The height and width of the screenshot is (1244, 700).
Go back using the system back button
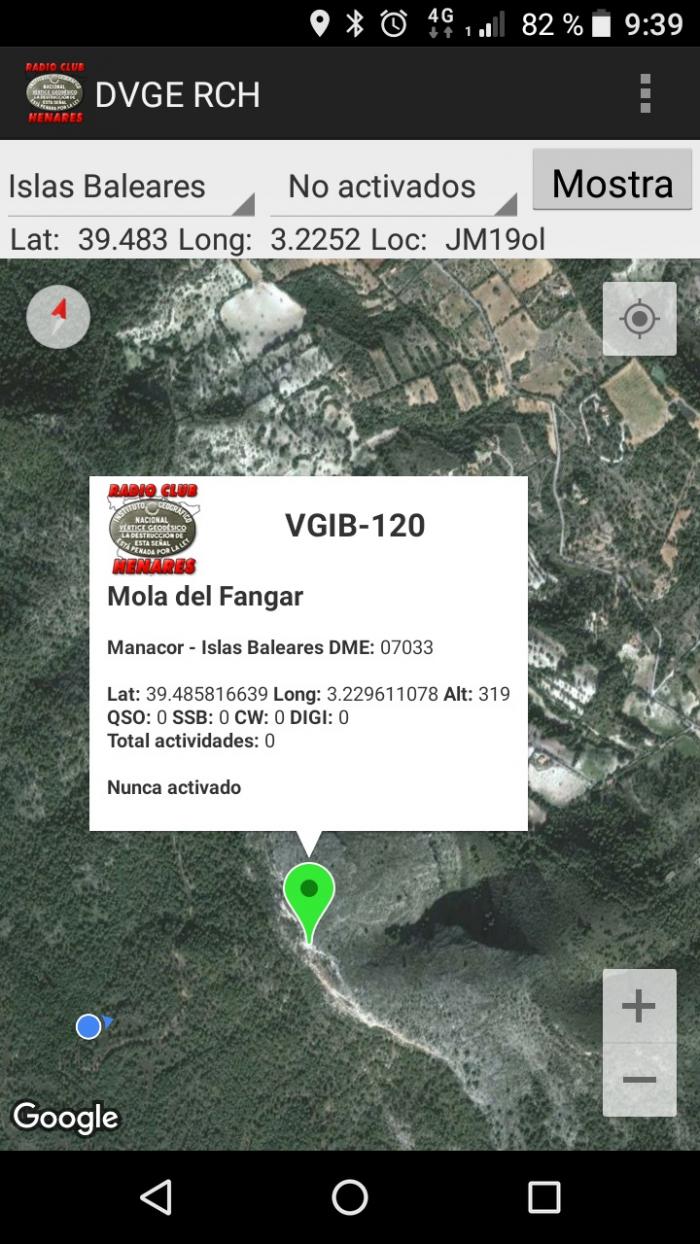point(156,1197)
